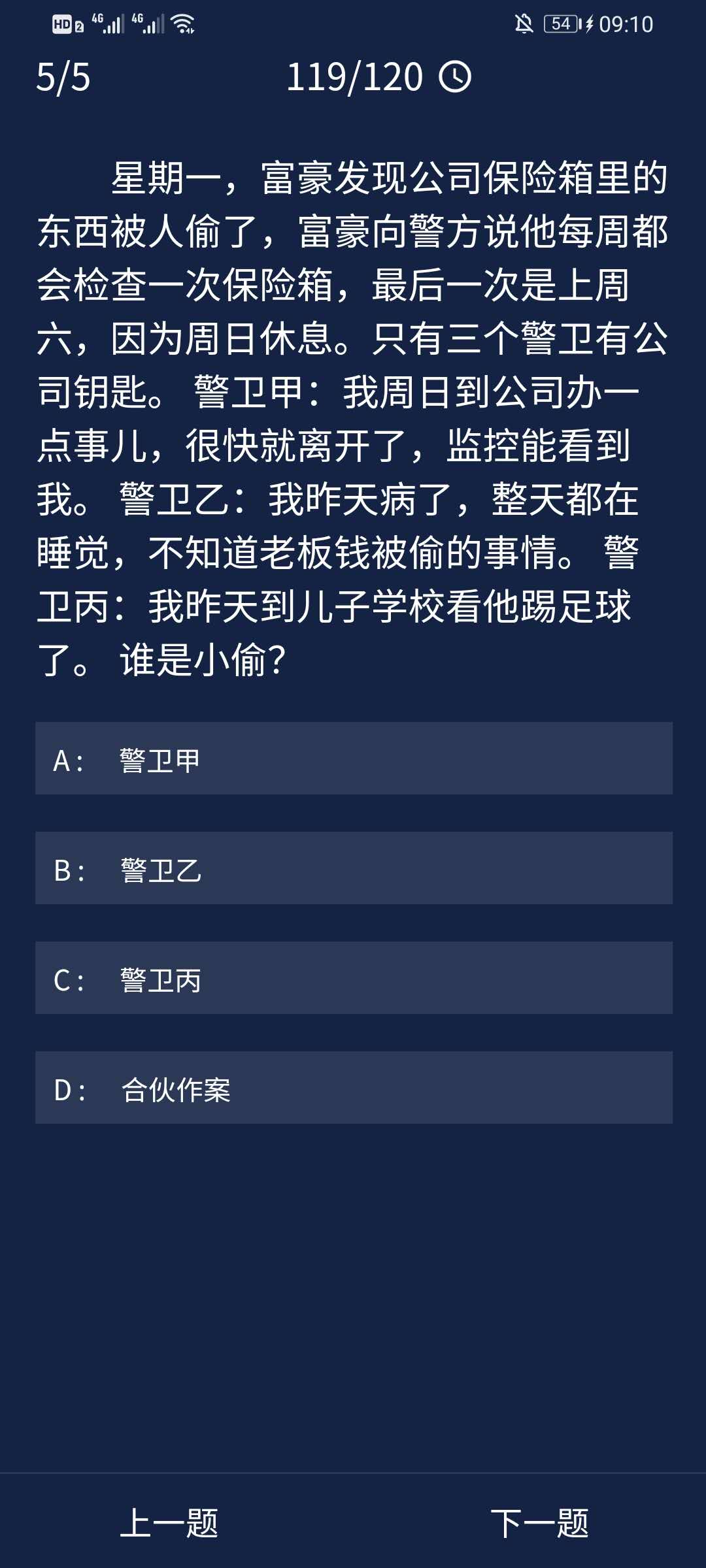Proceed to 下一题
Image resolution: width=706 pixels, height=1568 pixels.
click(539, 1523)
